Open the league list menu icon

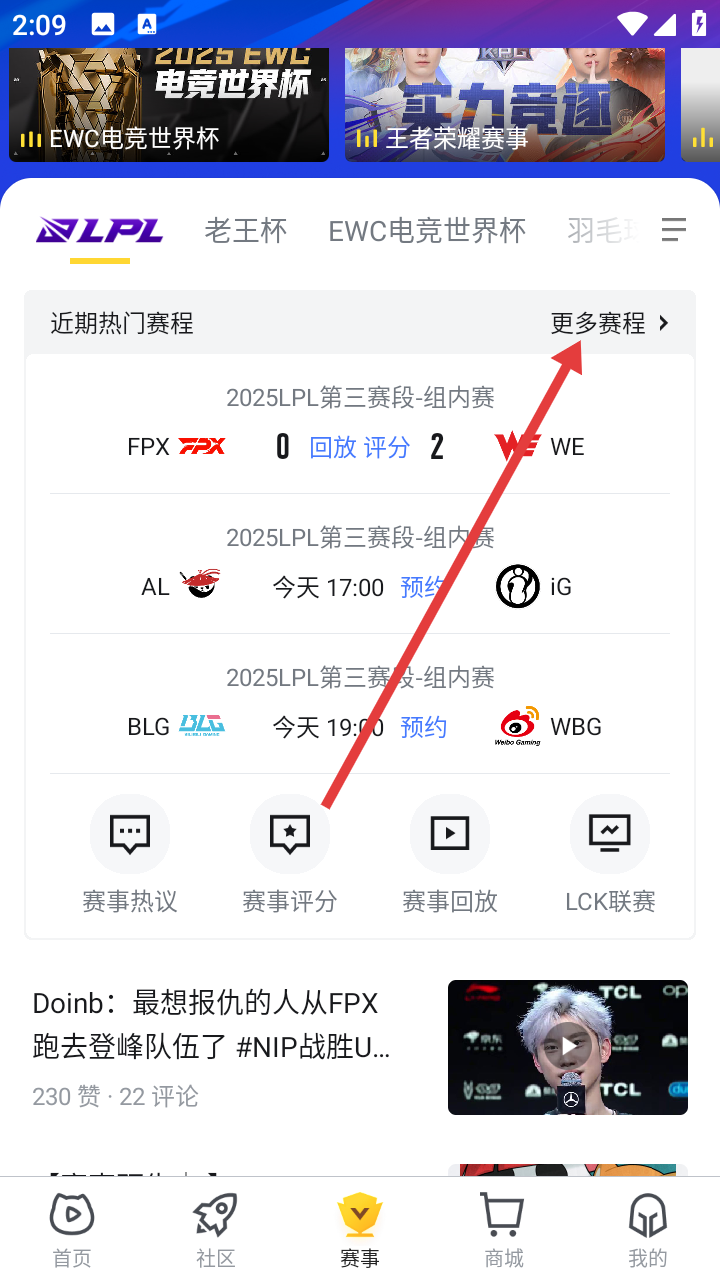[674, 230]
